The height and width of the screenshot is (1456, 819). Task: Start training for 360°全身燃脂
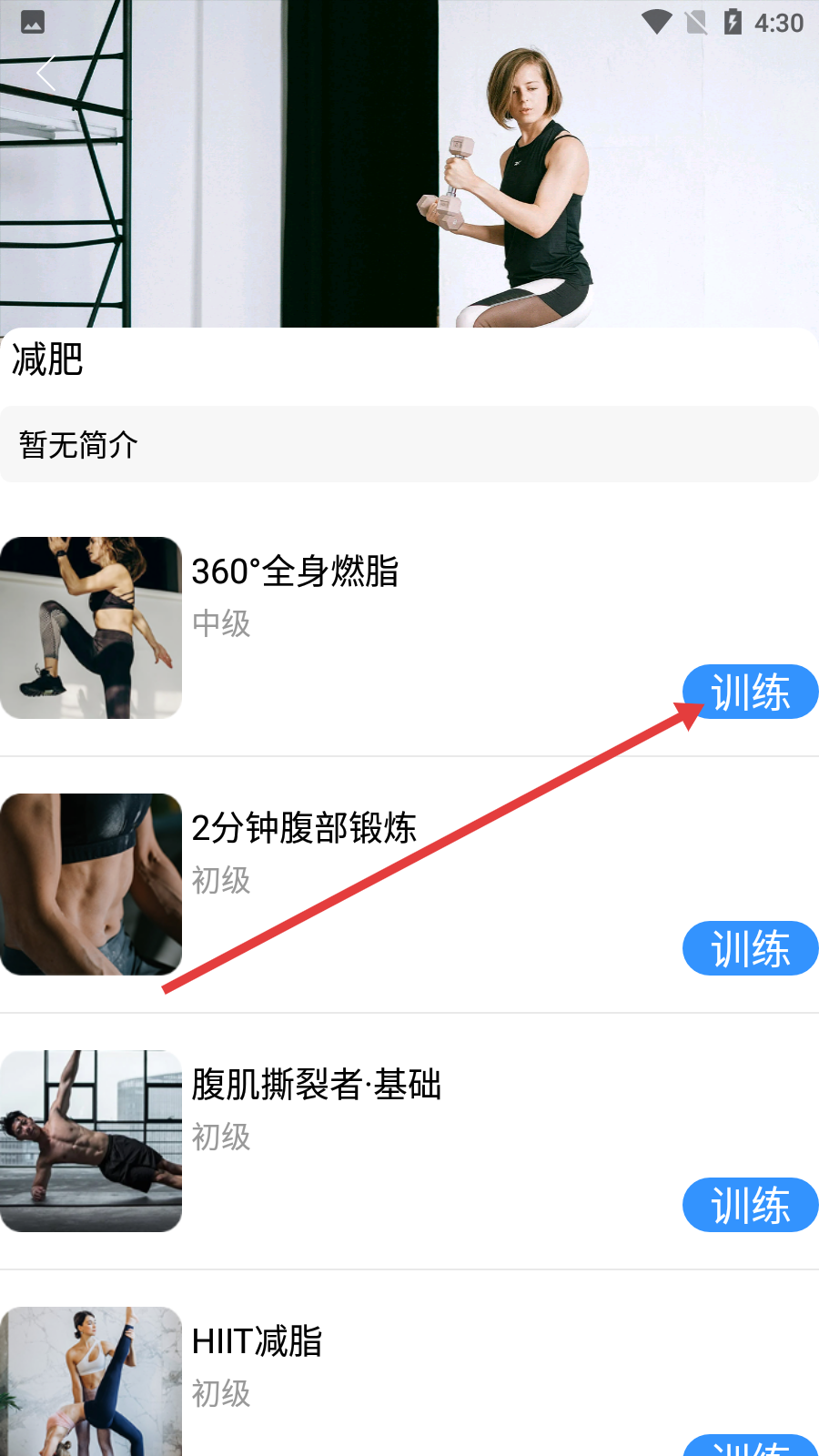pyautogui.click(x=750, y=692)
